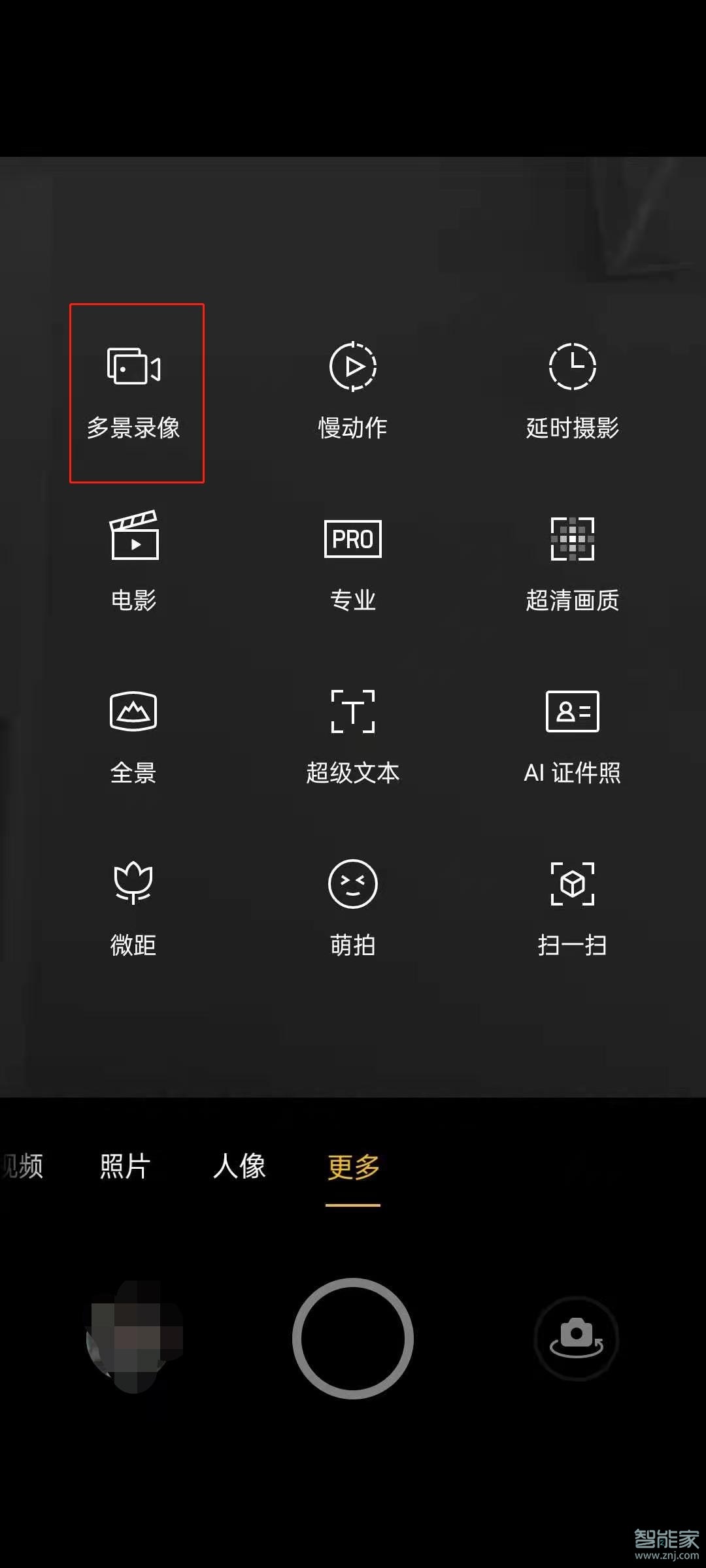The image size is (706, 1568).
Task: Open AI 证件照 ID photo mode
Action: 572,735
